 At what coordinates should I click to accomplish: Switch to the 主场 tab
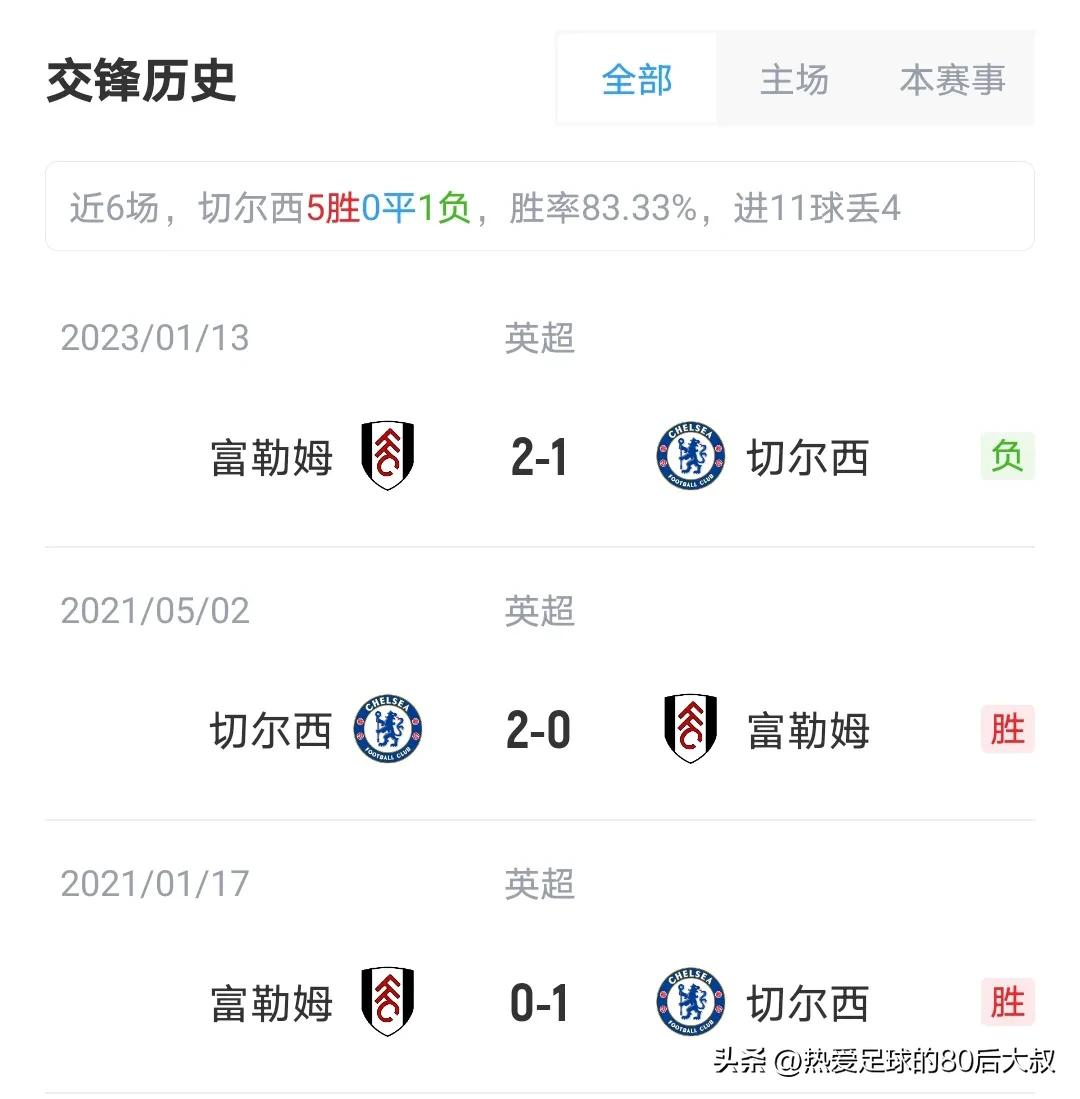(x=795, y=80)
